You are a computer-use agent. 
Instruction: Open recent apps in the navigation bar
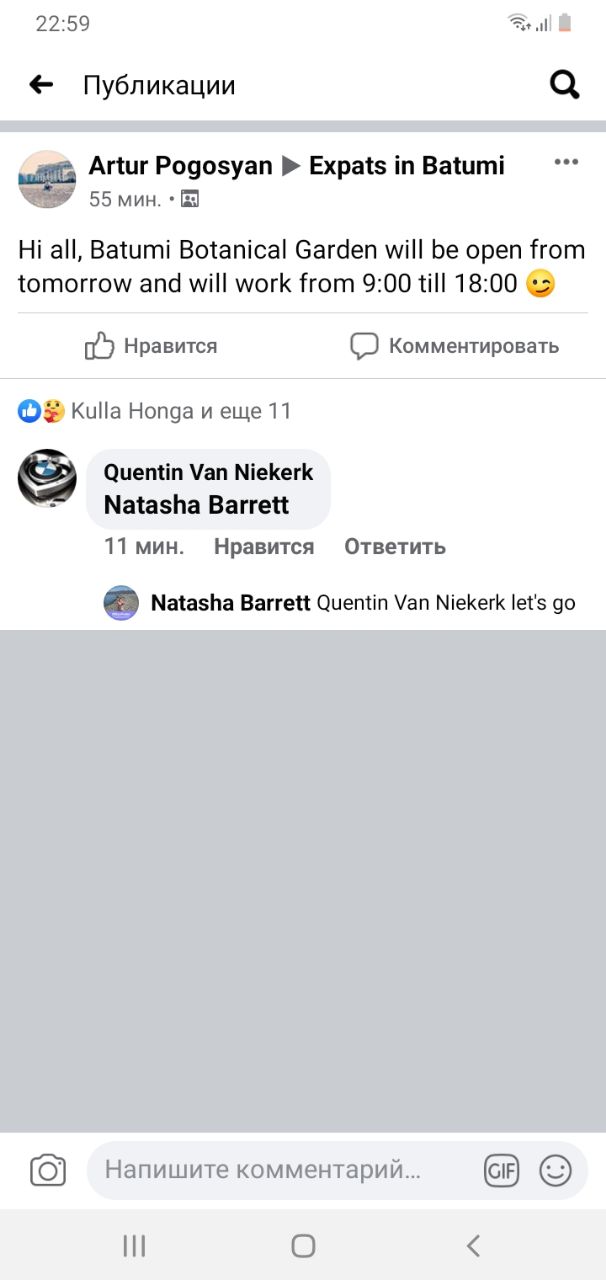point(134,1245)
